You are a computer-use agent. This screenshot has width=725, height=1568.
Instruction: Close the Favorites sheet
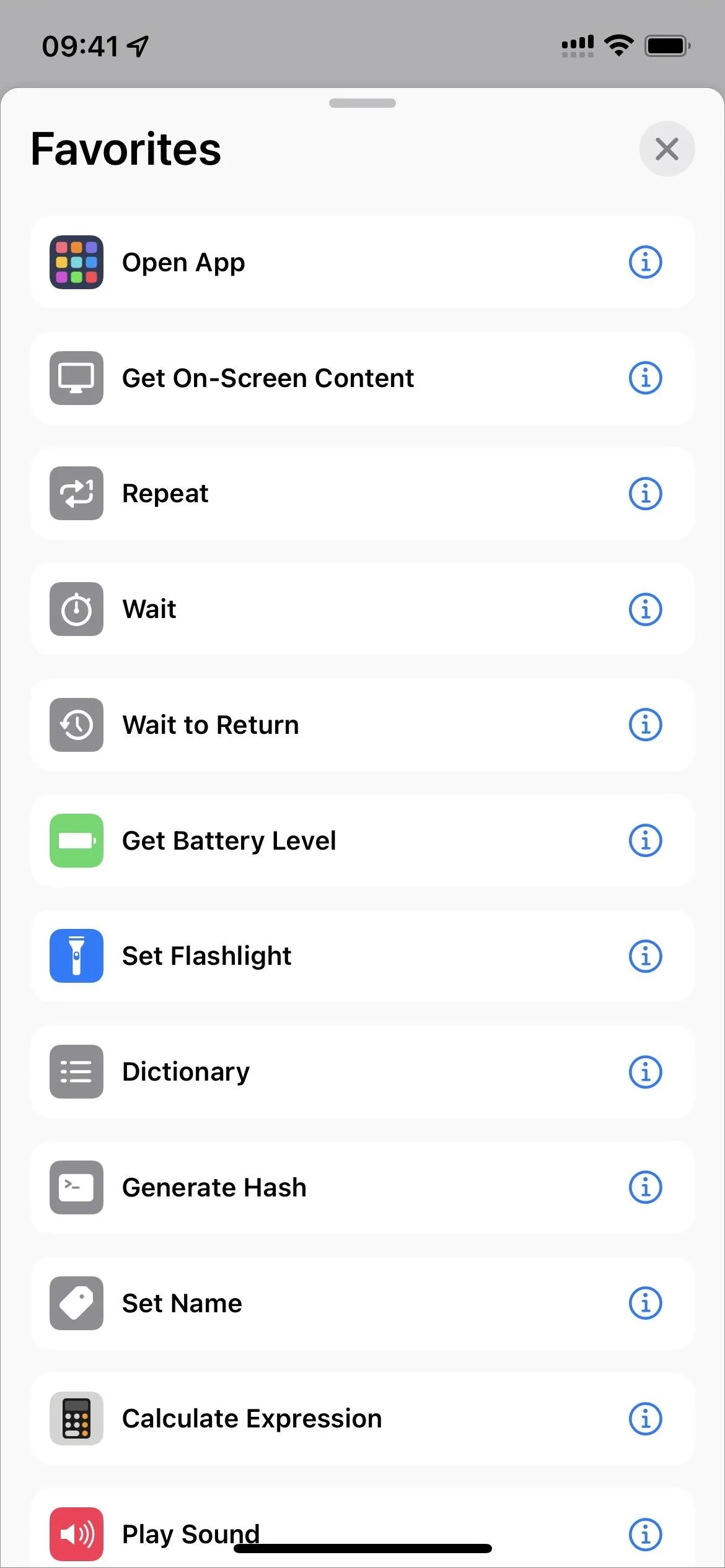click(x=667, y=149)
